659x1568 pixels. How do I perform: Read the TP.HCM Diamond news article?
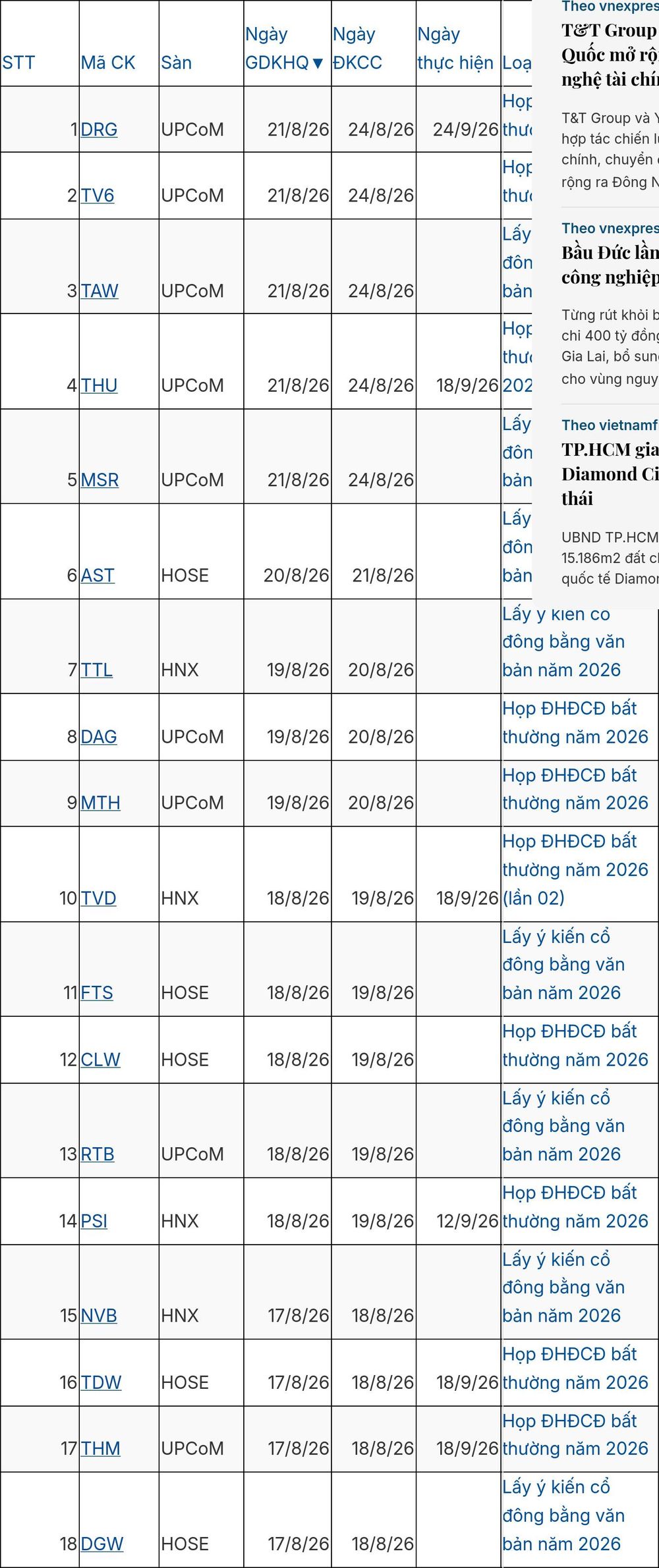pyautogui.click(x=610, y=473)
